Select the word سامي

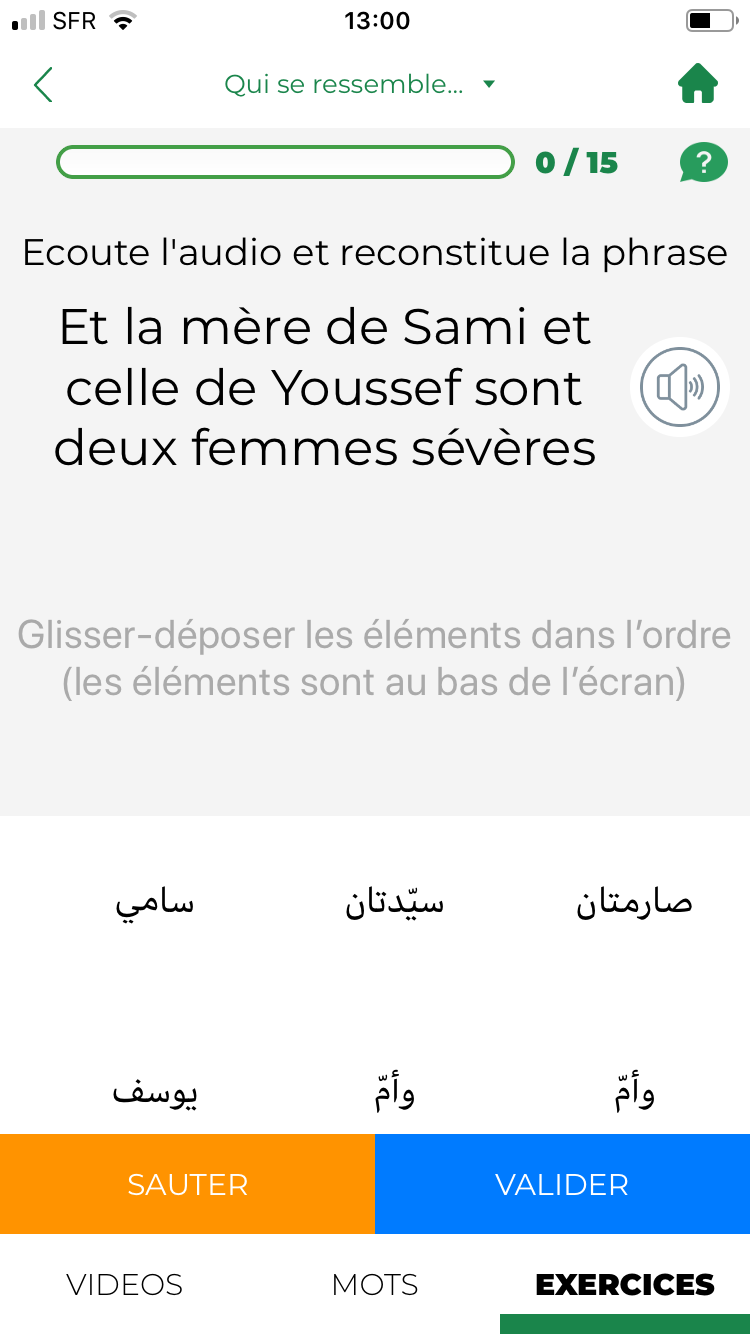[155, 903]
